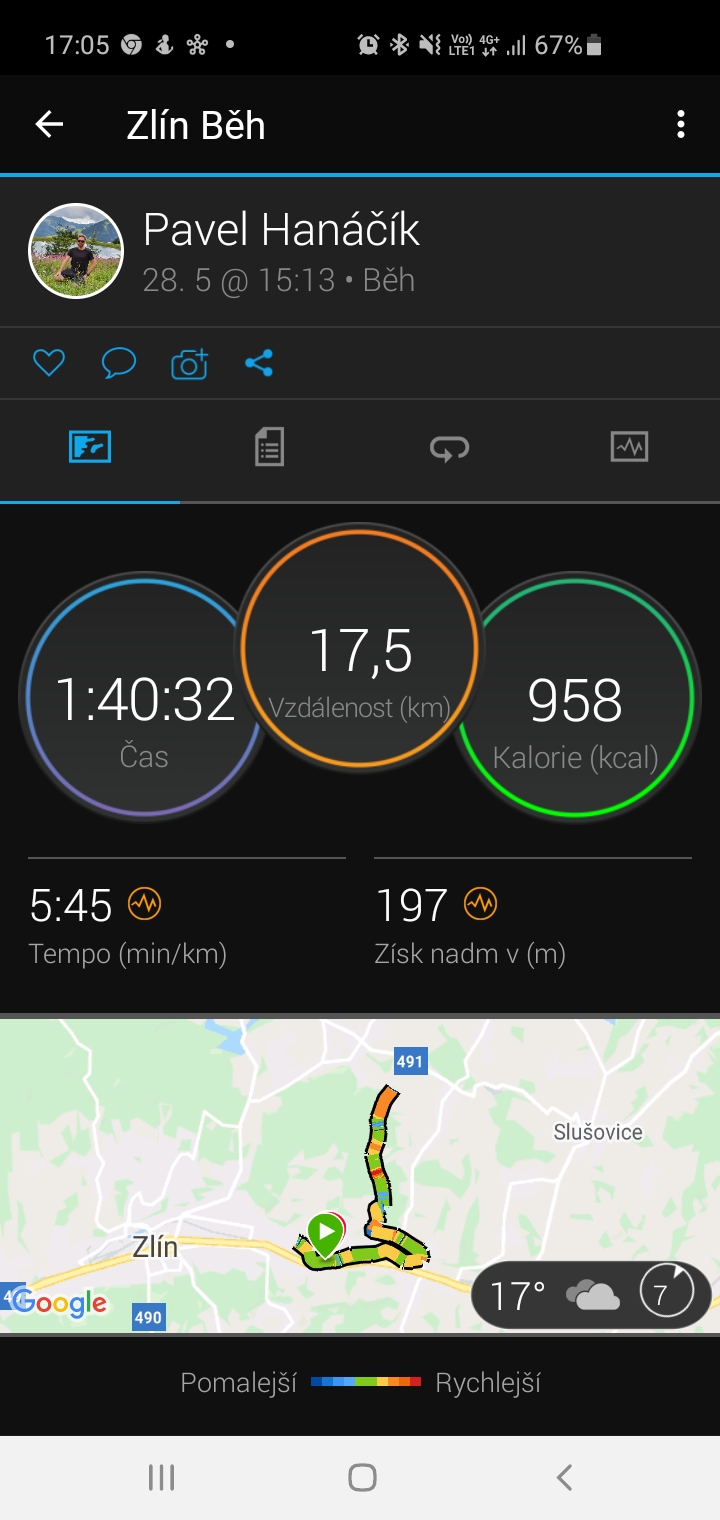
Task: Switch to the charts tab
Action: pyautogui.click(x=629, y=447)
